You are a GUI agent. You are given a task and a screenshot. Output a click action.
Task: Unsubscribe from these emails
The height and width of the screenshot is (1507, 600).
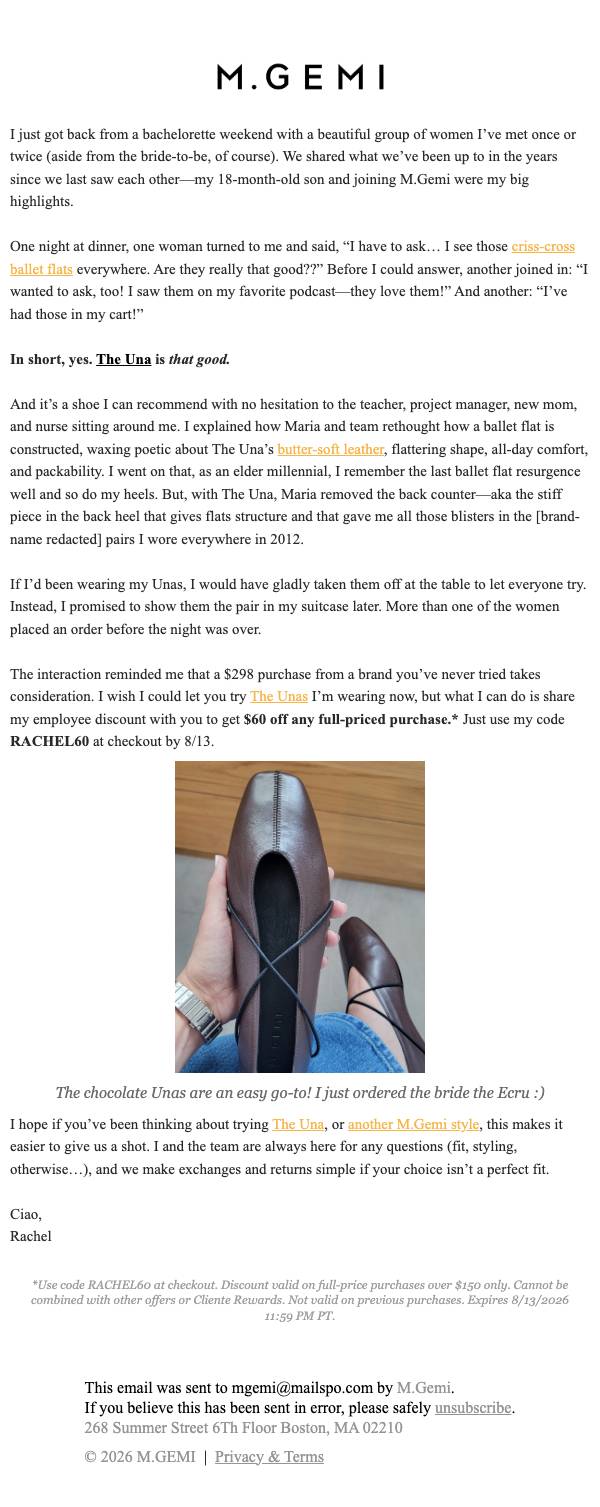click(x=473, y=1407)
